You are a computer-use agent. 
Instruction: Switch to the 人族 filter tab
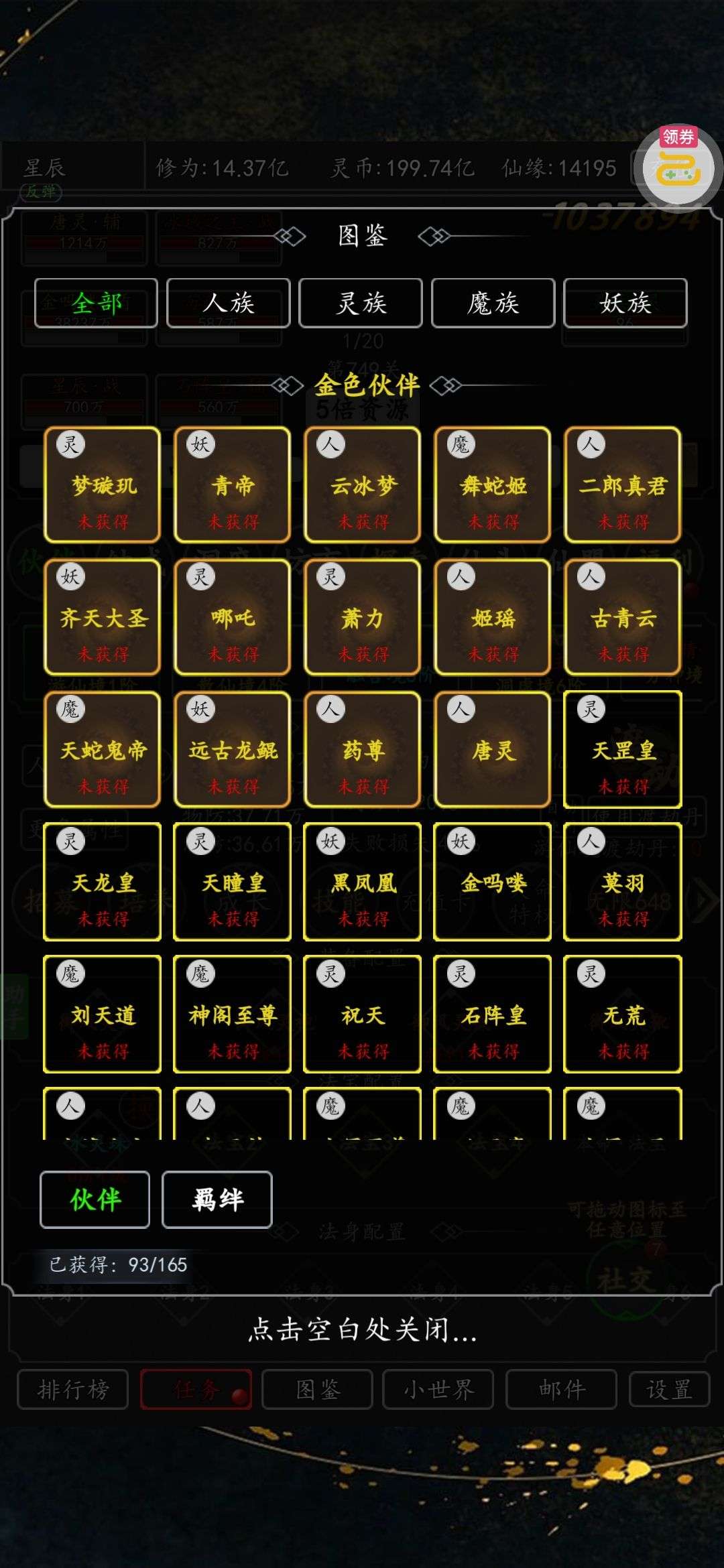pos(228,303)
